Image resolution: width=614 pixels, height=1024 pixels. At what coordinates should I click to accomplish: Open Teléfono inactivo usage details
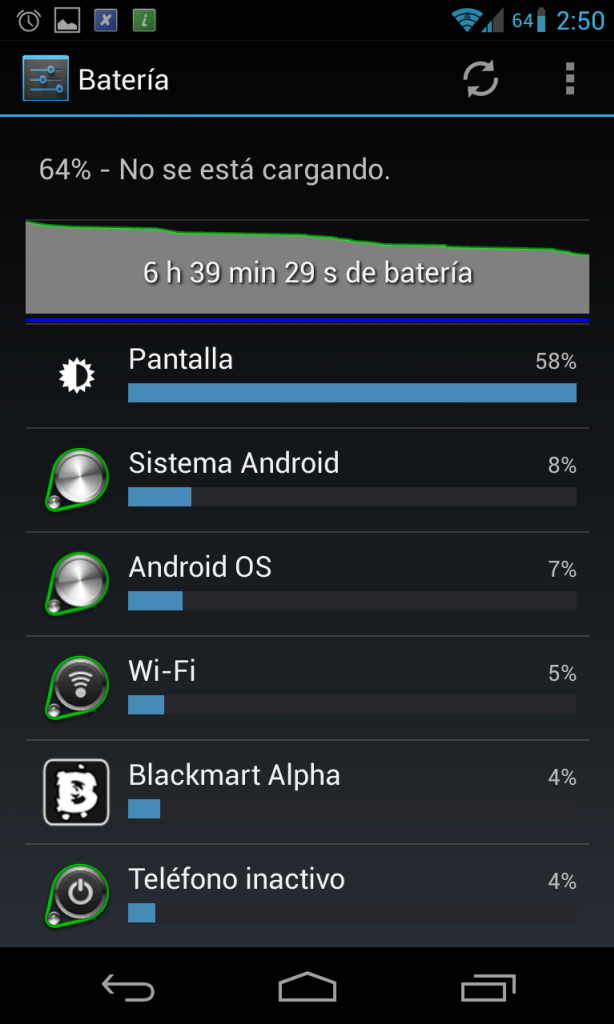click(x=307, y=896)
